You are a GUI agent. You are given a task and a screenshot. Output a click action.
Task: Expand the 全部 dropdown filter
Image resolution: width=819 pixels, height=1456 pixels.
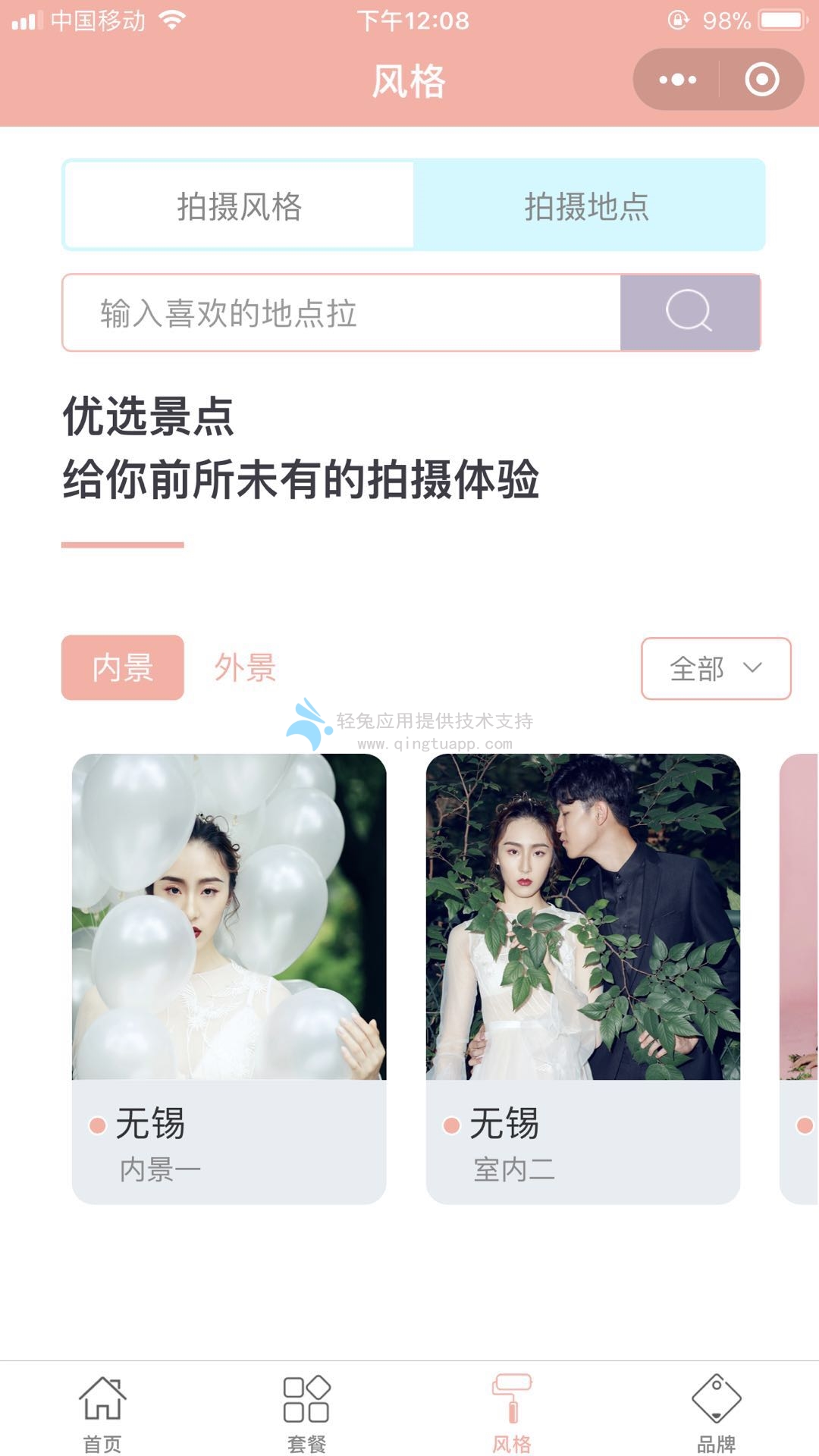(716, 668)
